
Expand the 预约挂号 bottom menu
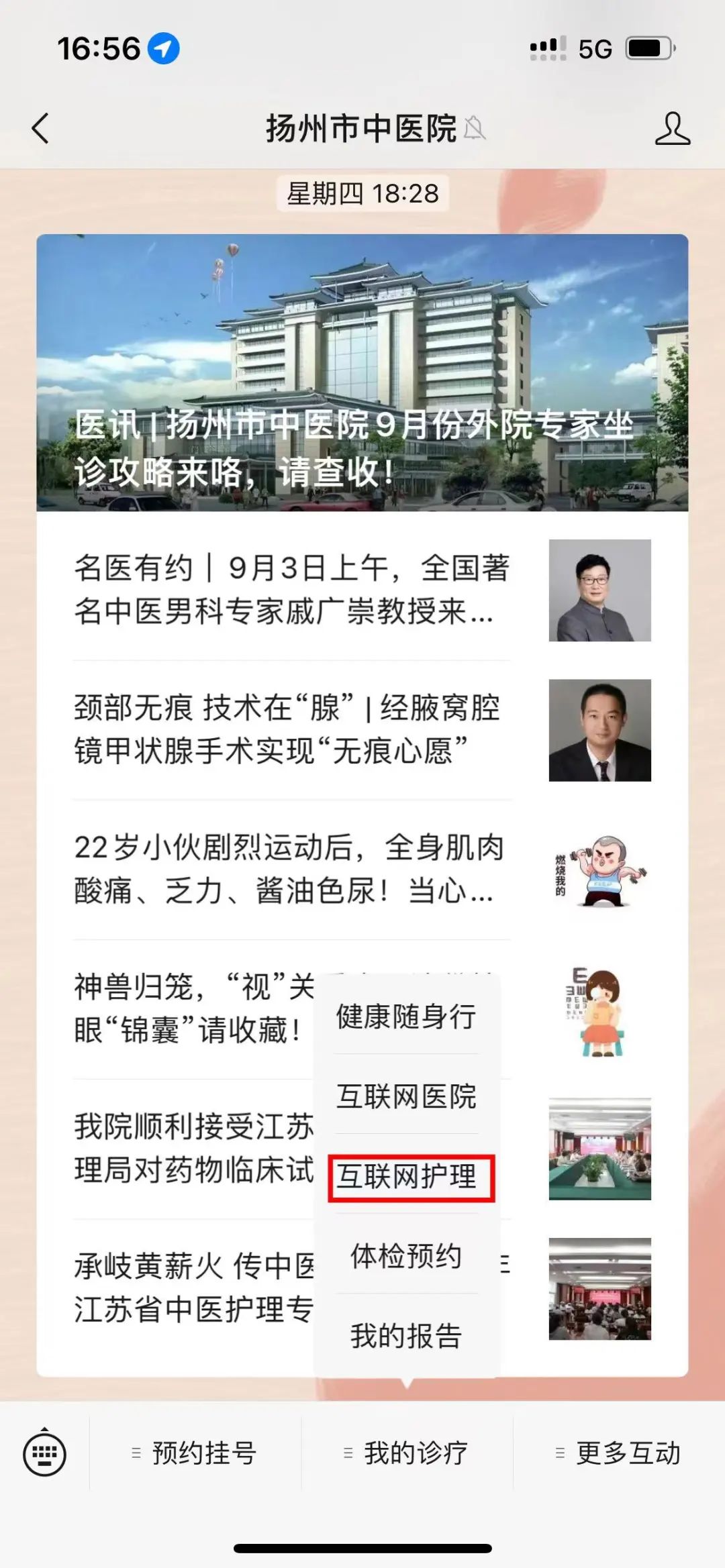(x=195, y=1454)
